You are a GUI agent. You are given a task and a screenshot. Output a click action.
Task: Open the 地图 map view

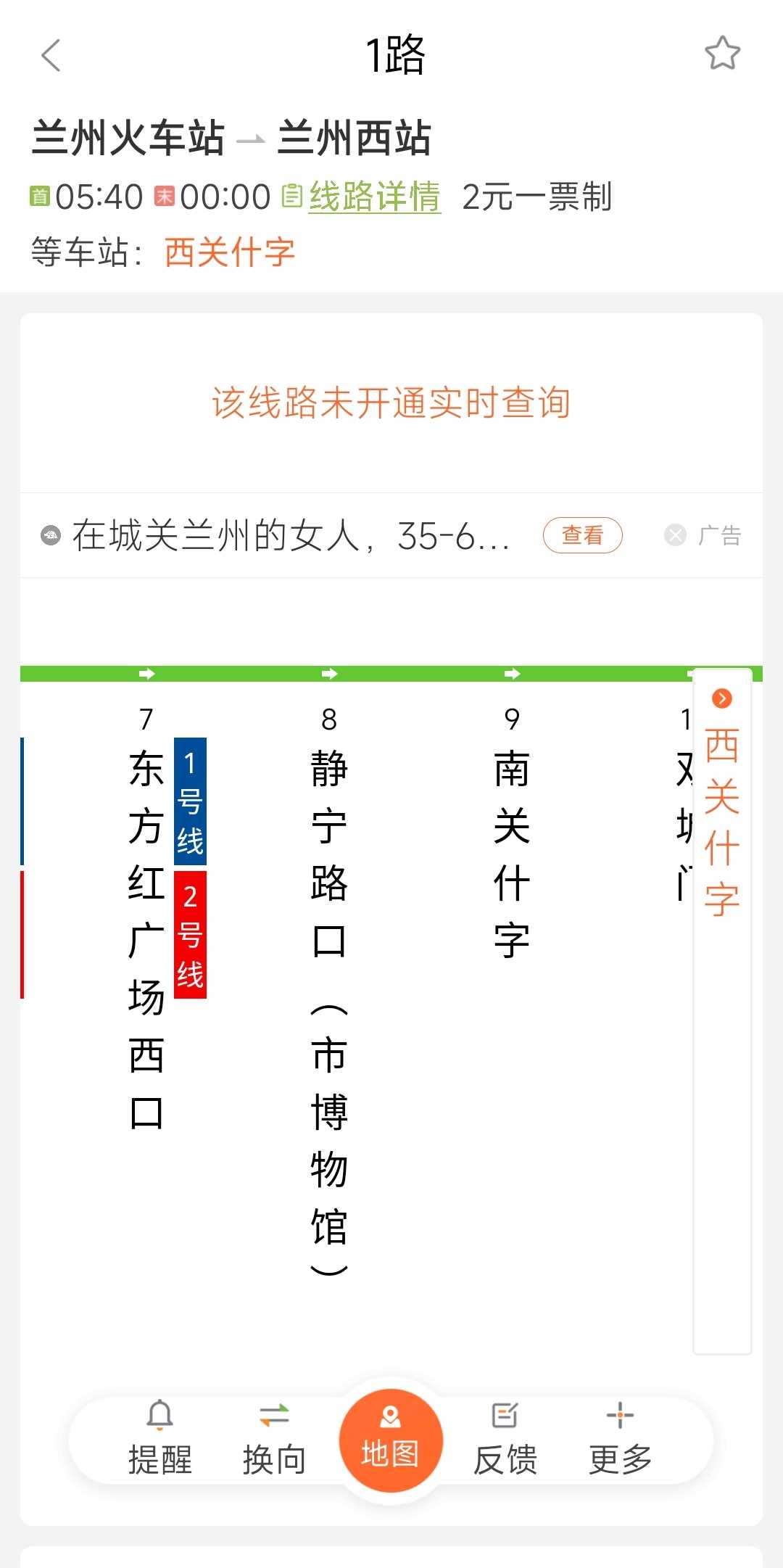(391, 1440)
